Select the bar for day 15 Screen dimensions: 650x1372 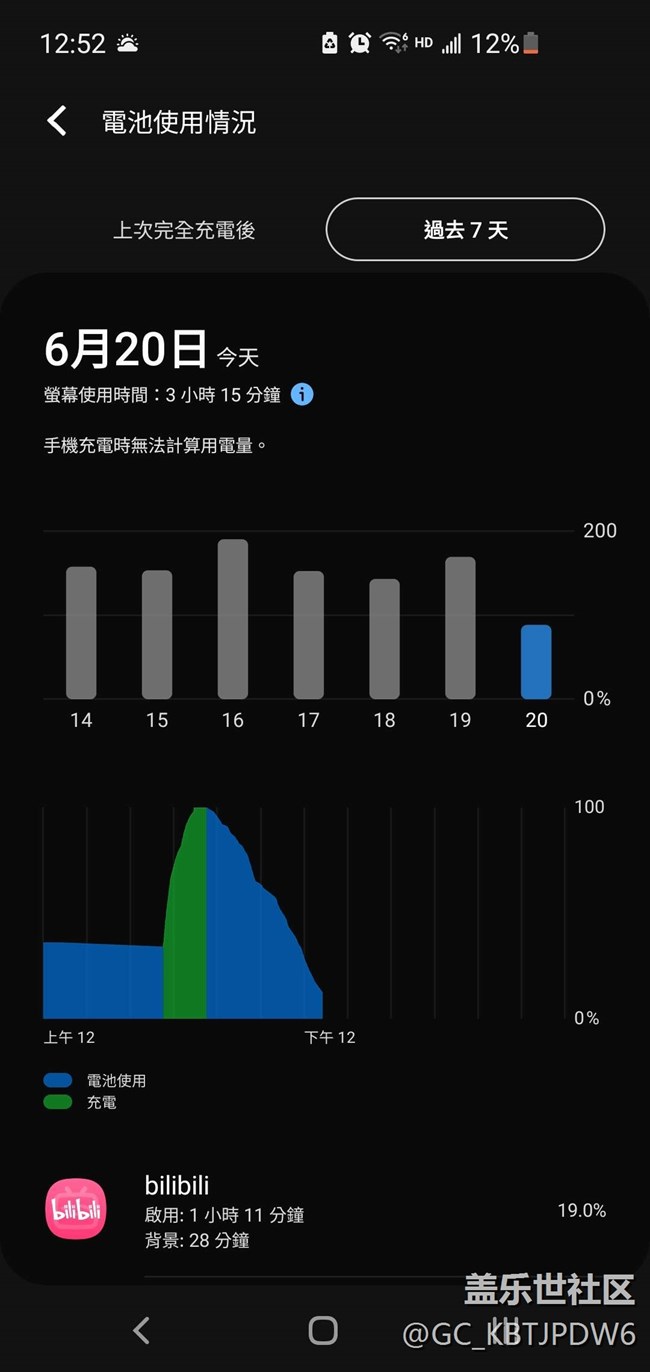157,634
